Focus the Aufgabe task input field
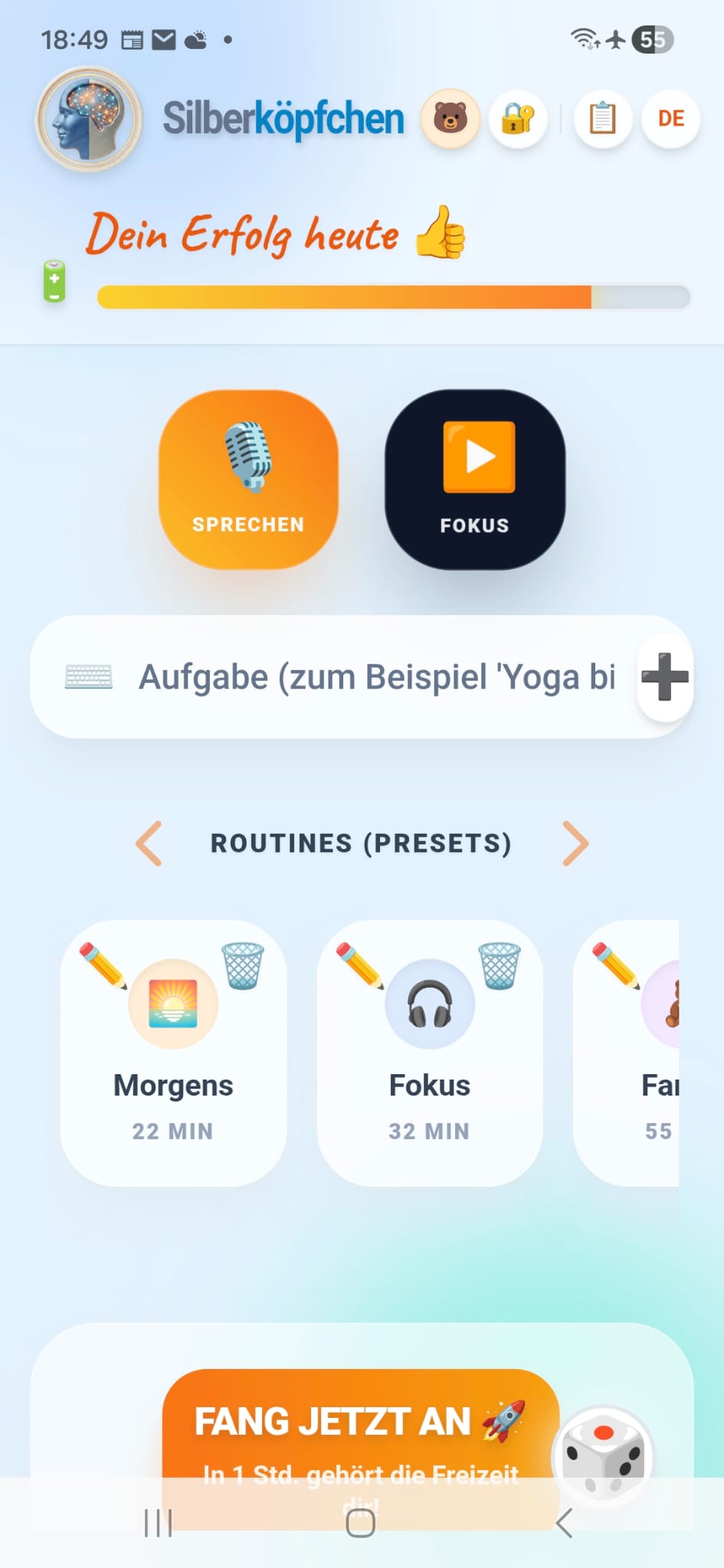The image size is (724, 1568). coord(375,678)
